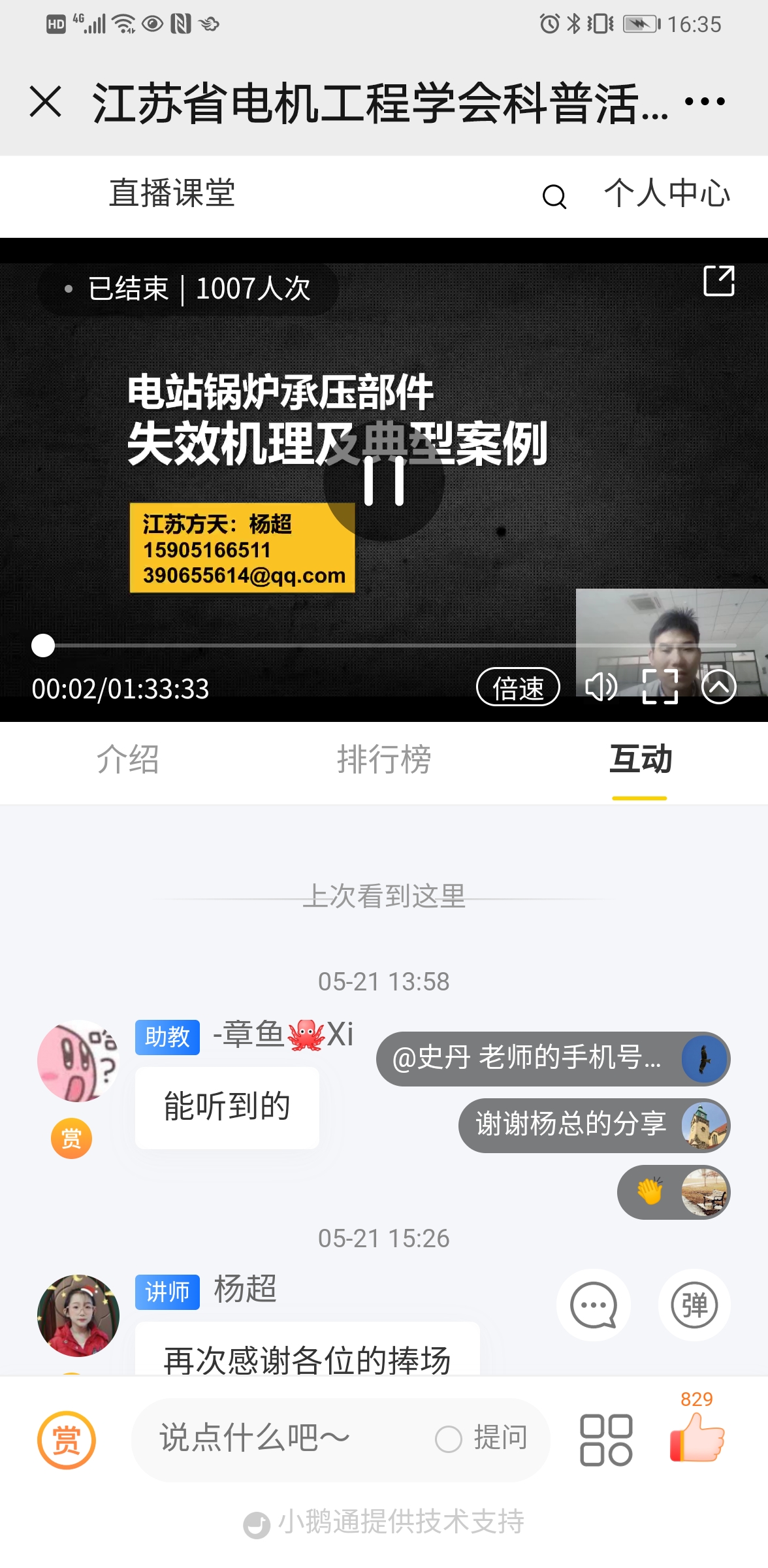Tap the video progress slider handle
Screen dimensions: 768x1568
(43, 645)
